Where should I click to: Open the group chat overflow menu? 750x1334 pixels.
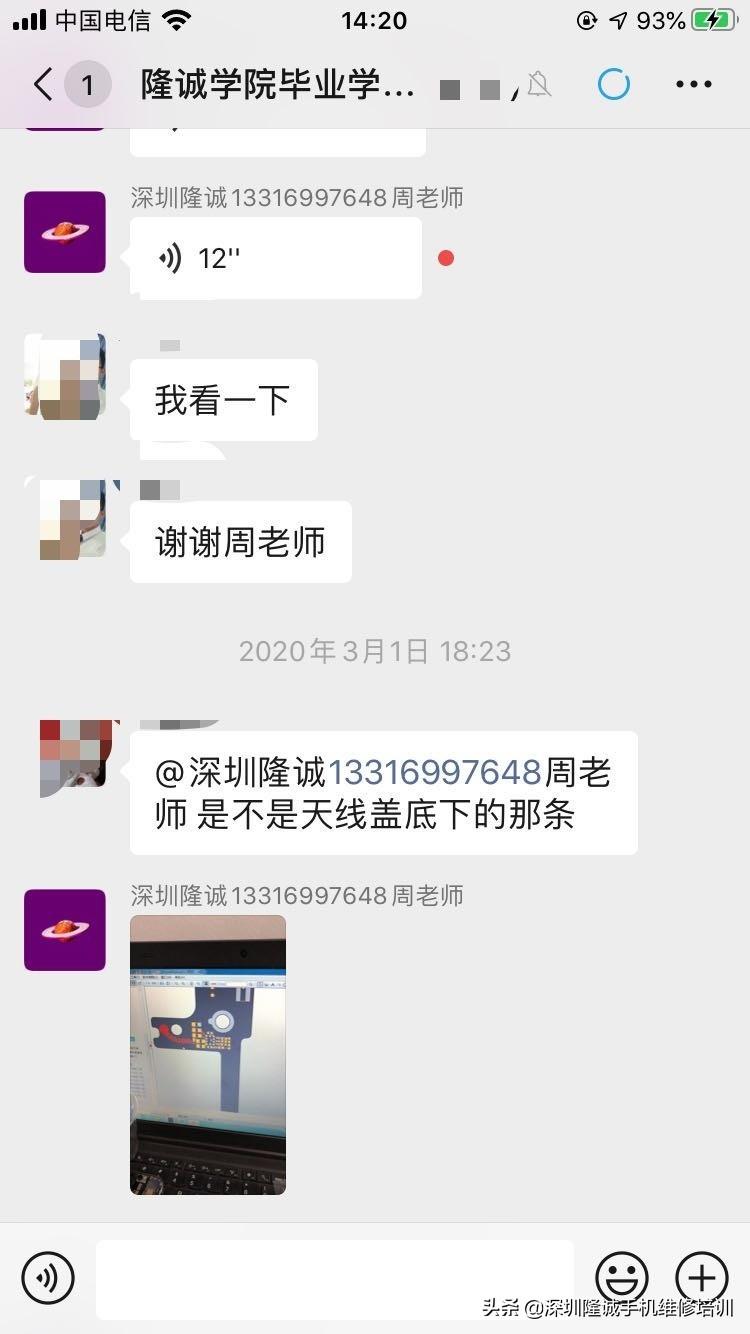coord(693,85)
